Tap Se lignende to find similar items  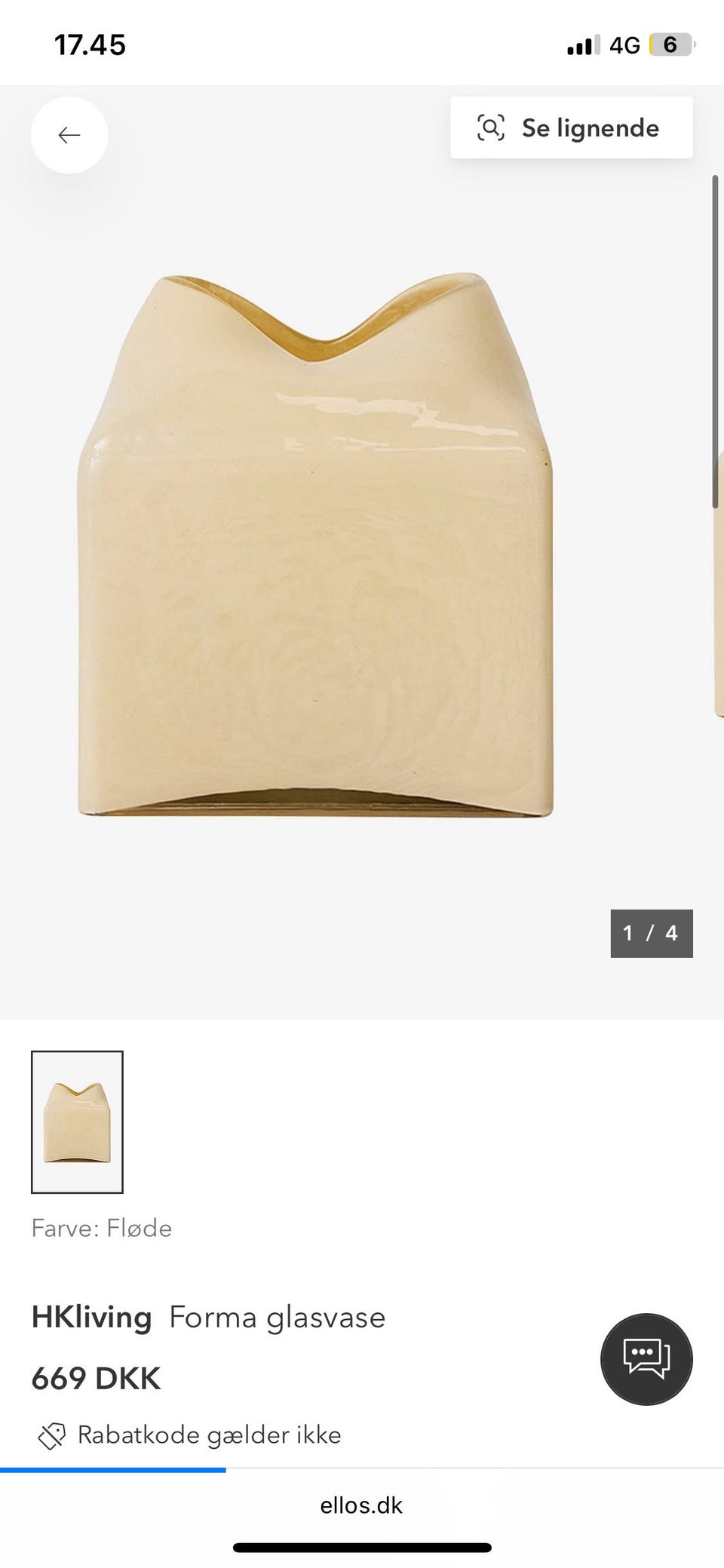pos(571,128)
